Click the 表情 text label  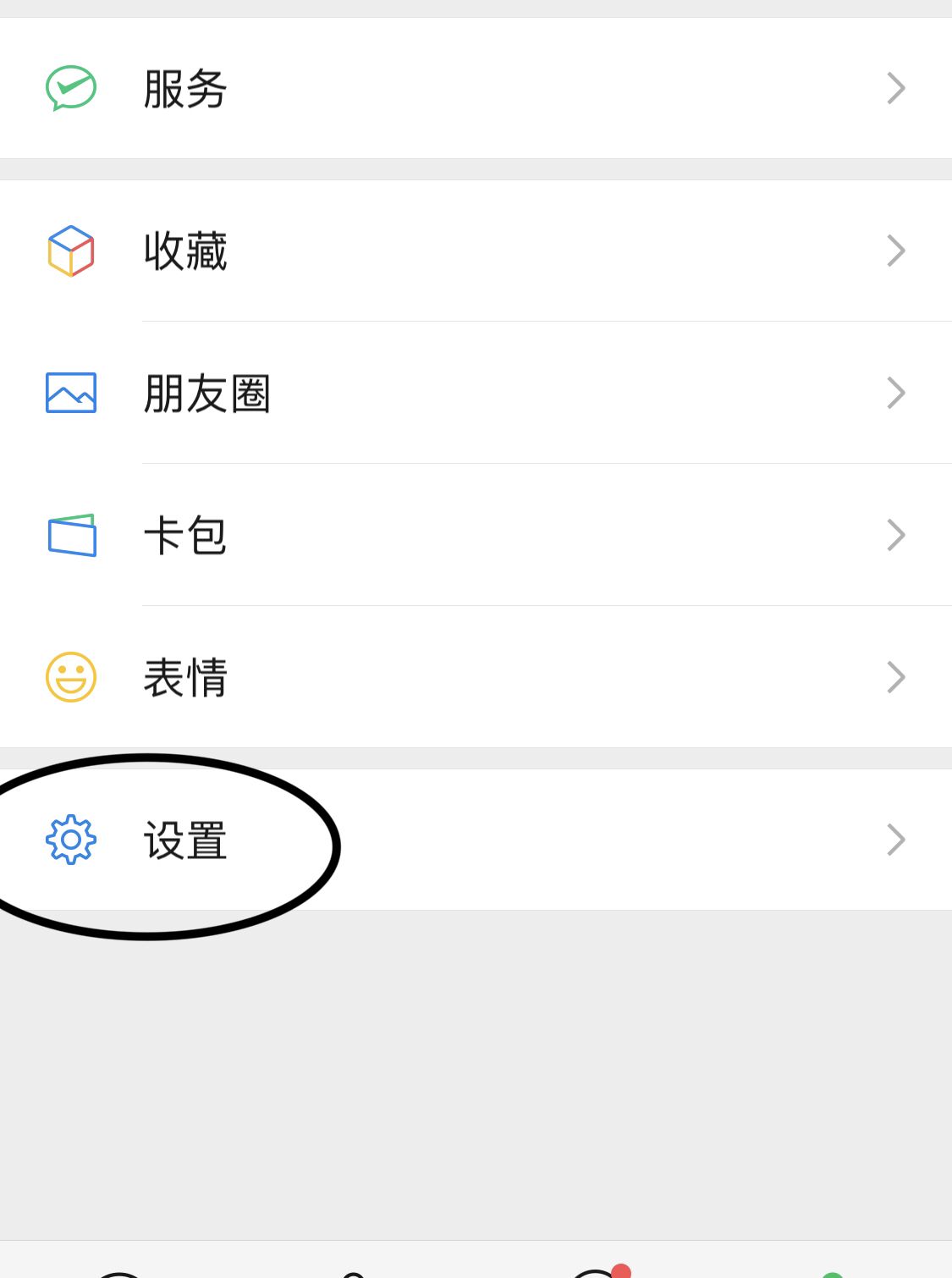pyautogui.click(x=184, y=676)
